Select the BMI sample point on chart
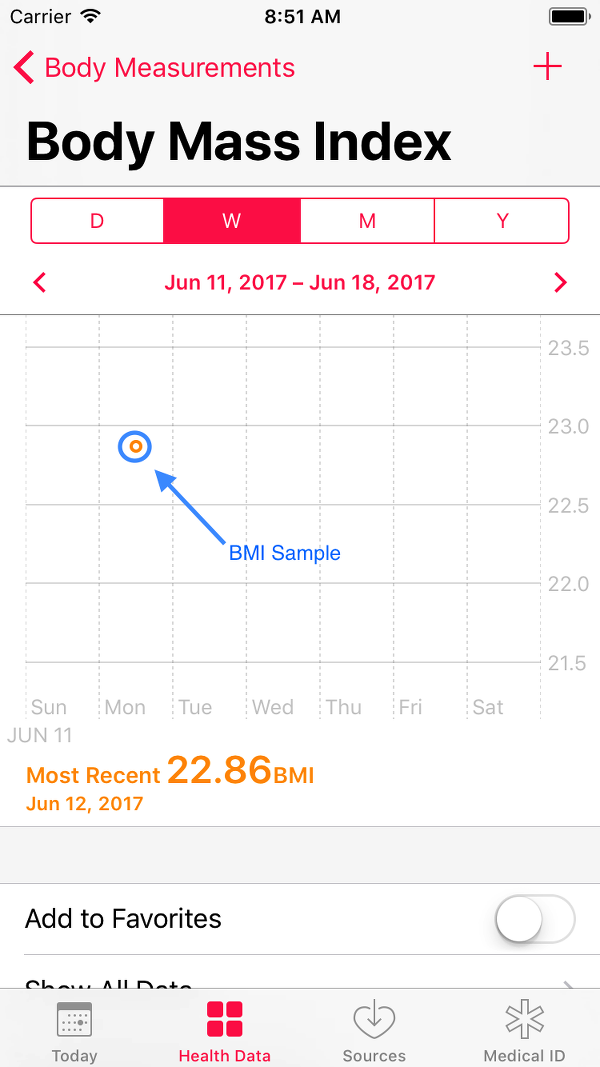 click(135, 447)
